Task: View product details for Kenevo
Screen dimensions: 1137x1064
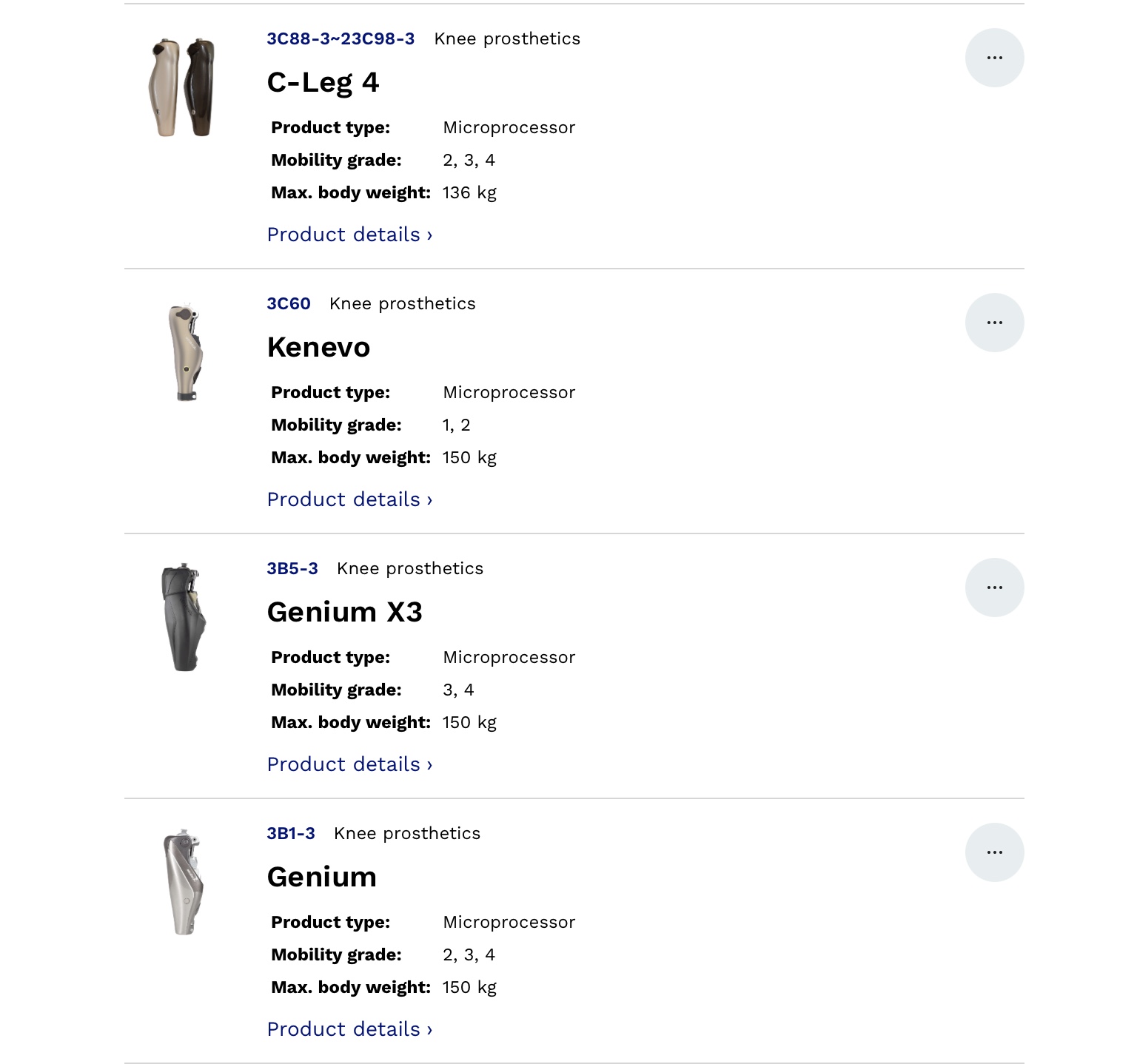Action: 349,499
